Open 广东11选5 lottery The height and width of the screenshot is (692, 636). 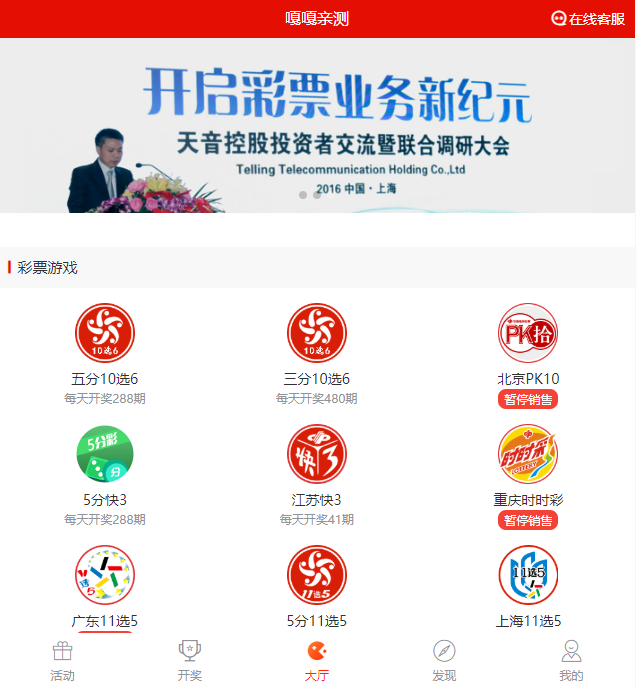point(105,576)
